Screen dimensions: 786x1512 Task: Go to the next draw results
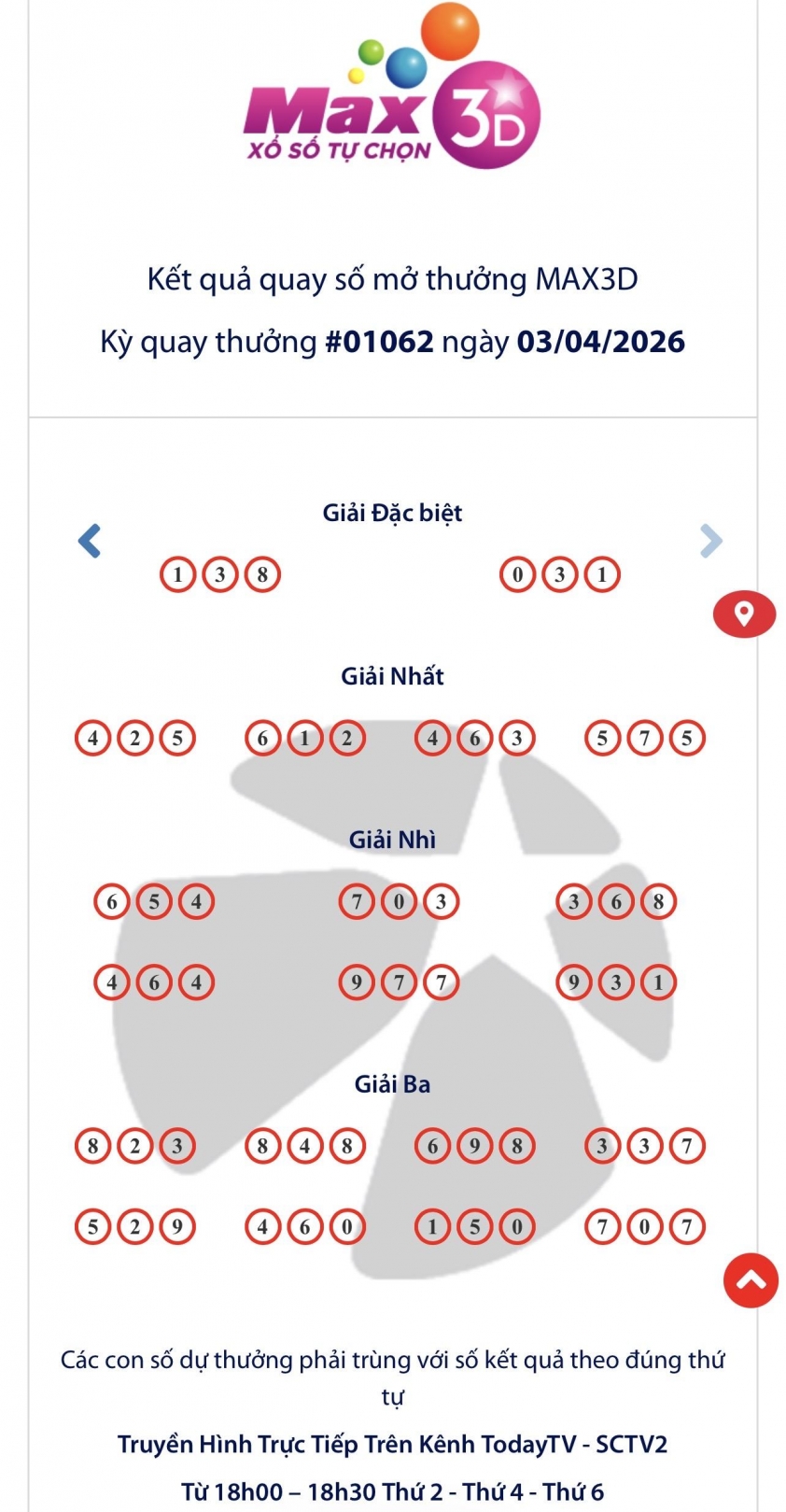click(710, 541)
